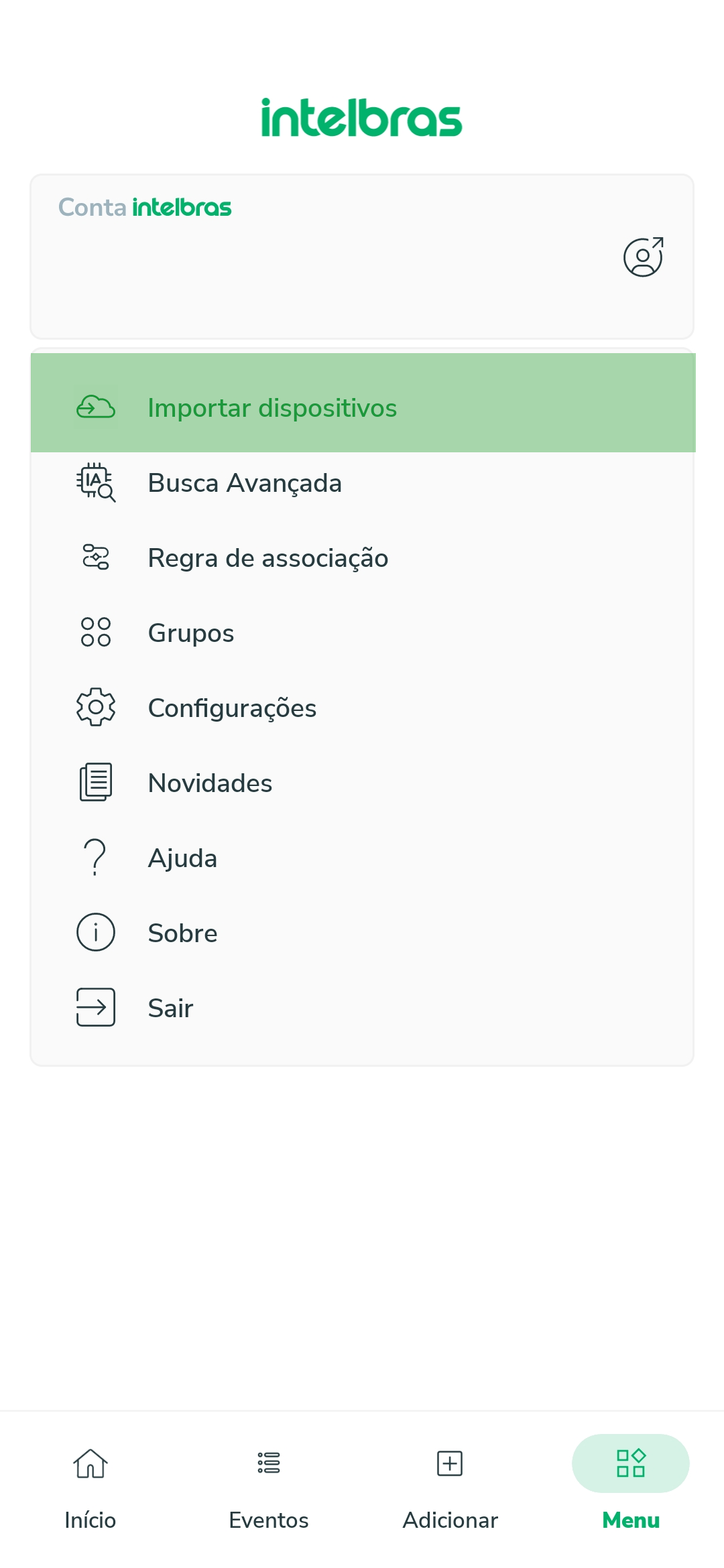Open Configurações
Viewport: 724px width, 1568px height.
(x=363, y=708)
